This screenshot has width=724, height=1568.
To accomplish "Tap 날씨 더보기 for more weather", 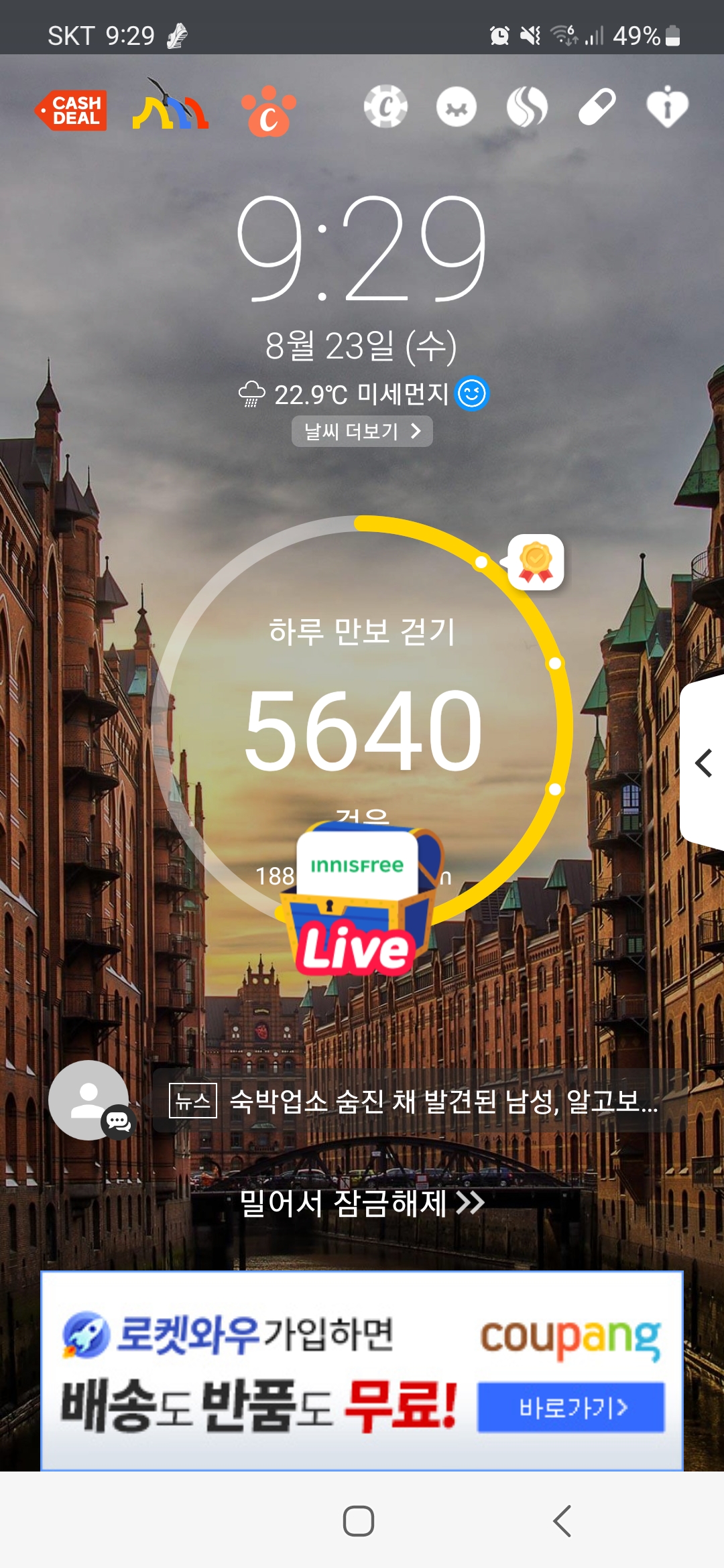I will pyautogui.click(x=362, y=432).
